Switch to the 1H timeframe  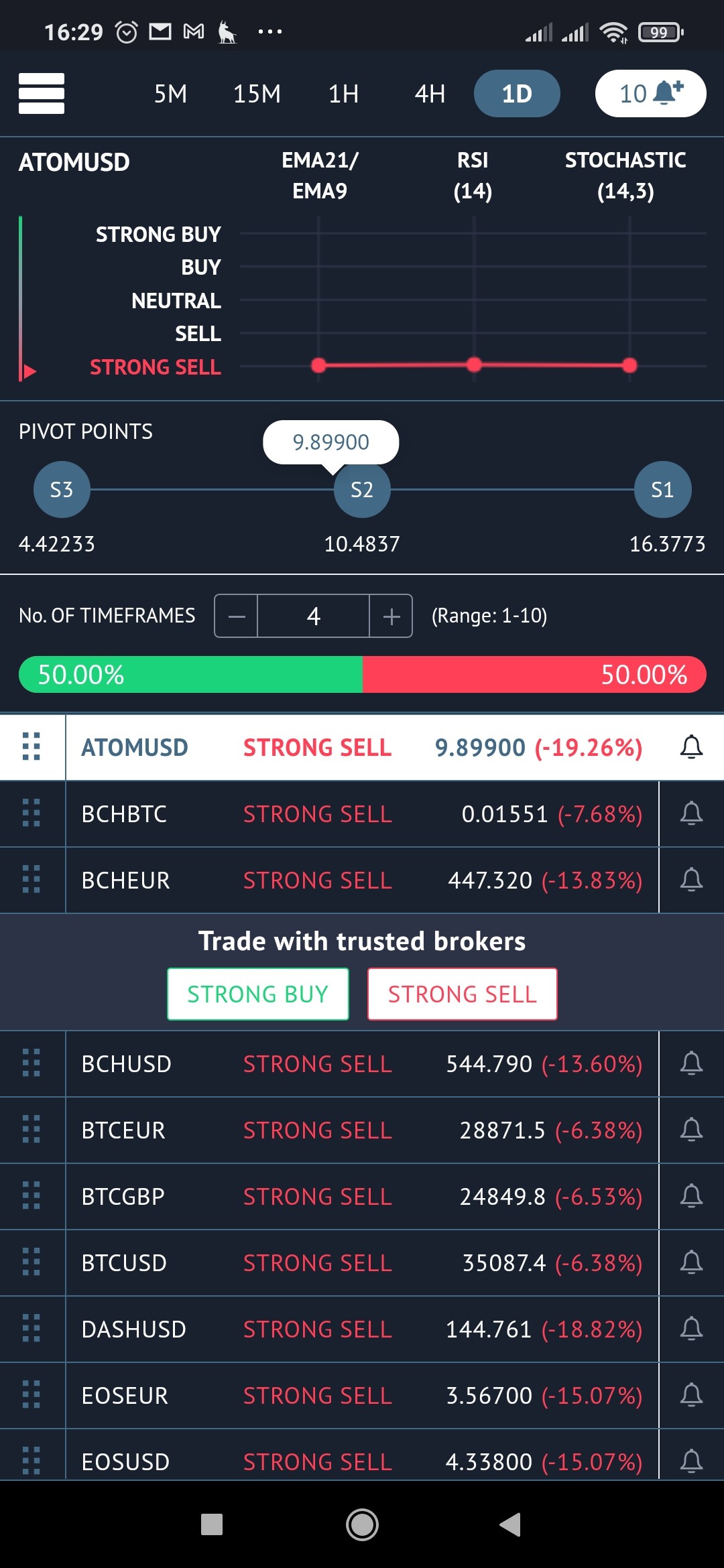tap(343, 94)
